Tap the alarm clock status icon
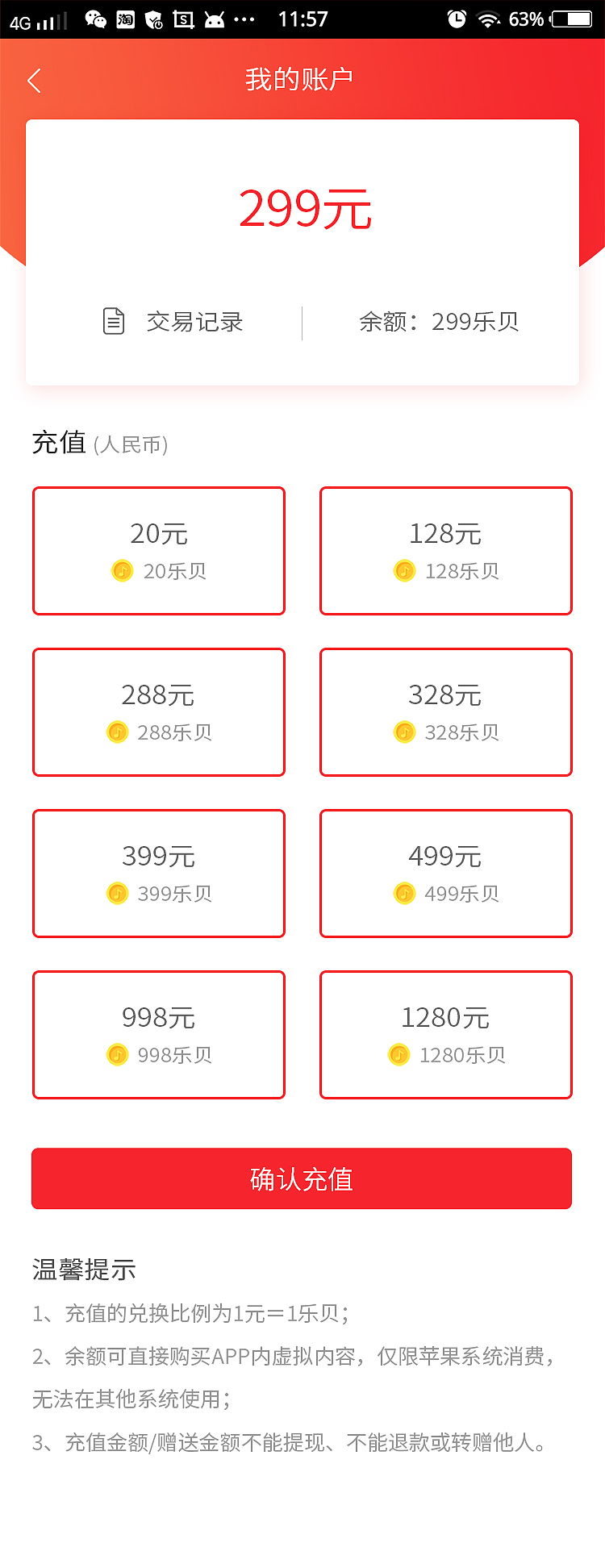Screen dimensions: 605x1568 point(458,18)
